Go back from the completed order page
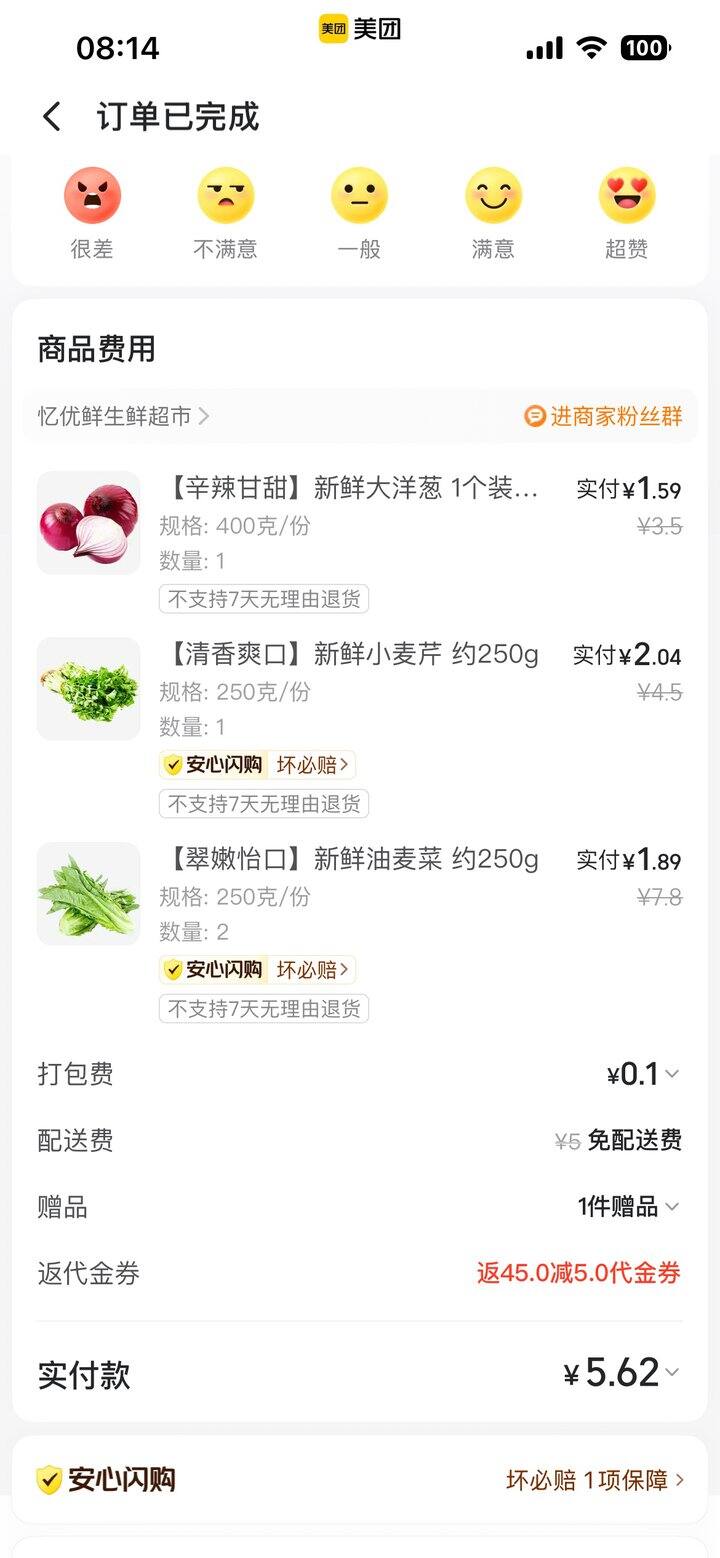The width and height of the screenshot is (720, 1558). tap(52, 117)
